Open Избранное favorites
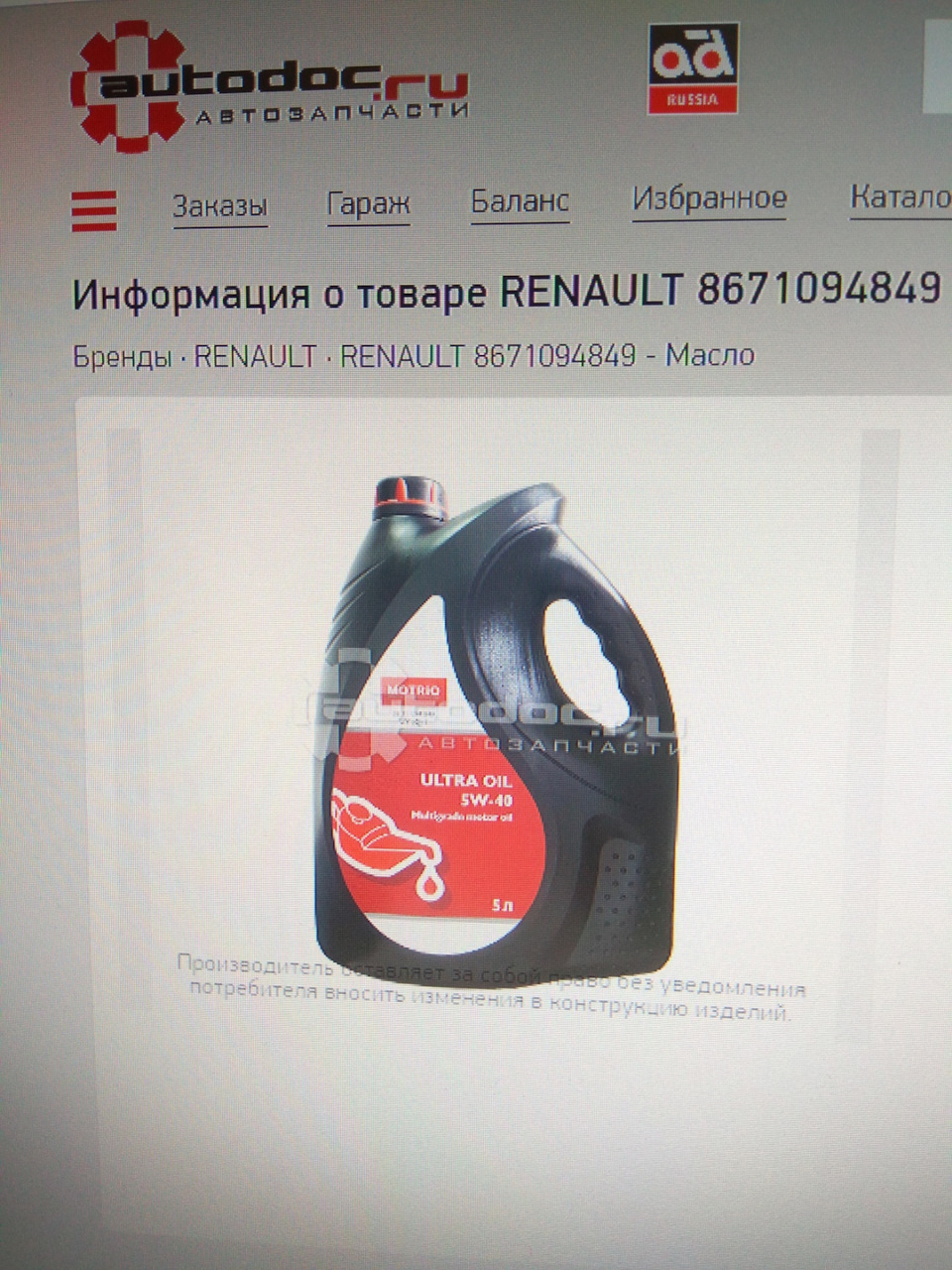This screenshot has height=1270, width=952. 710,198
